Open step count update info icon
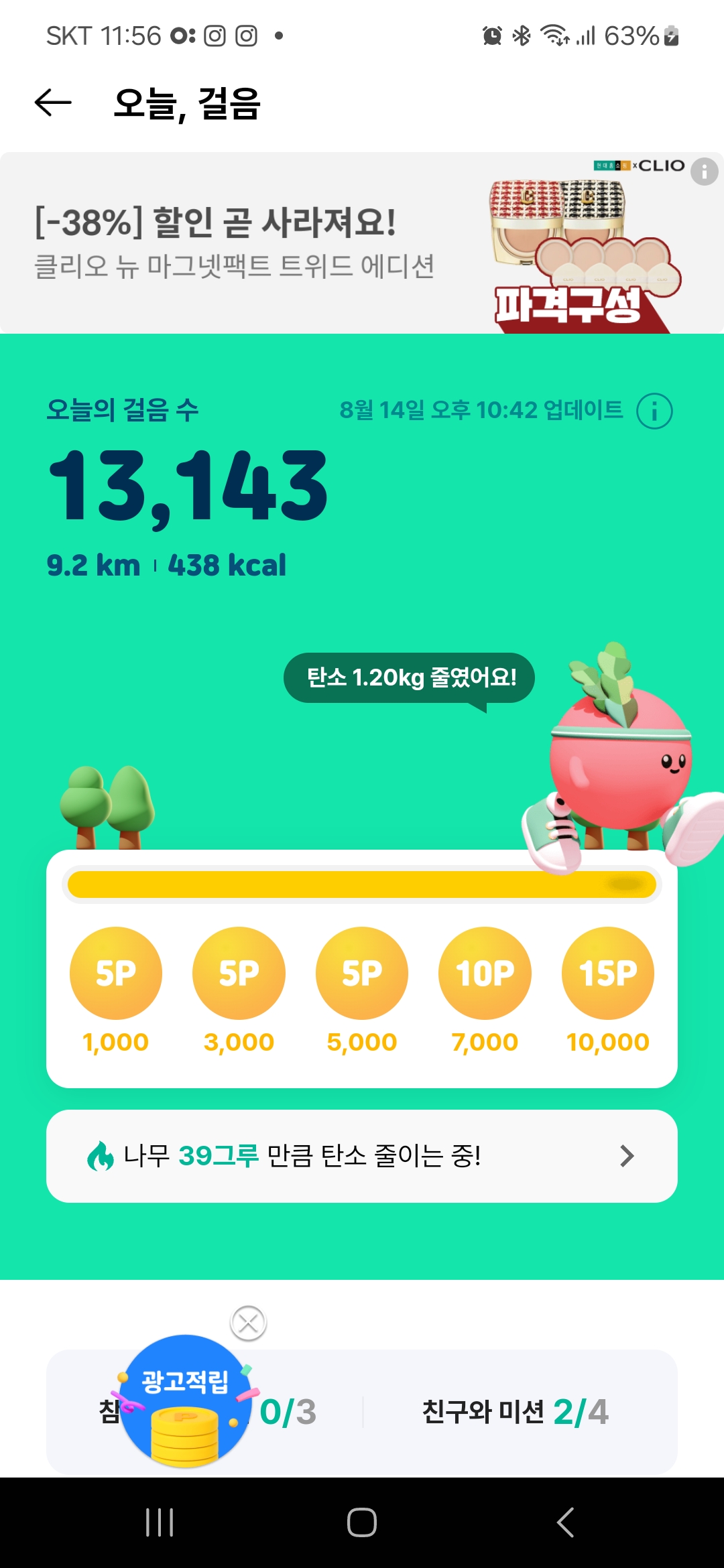The height and width of the screenshot is (1568, 724). tap(654, 411)
